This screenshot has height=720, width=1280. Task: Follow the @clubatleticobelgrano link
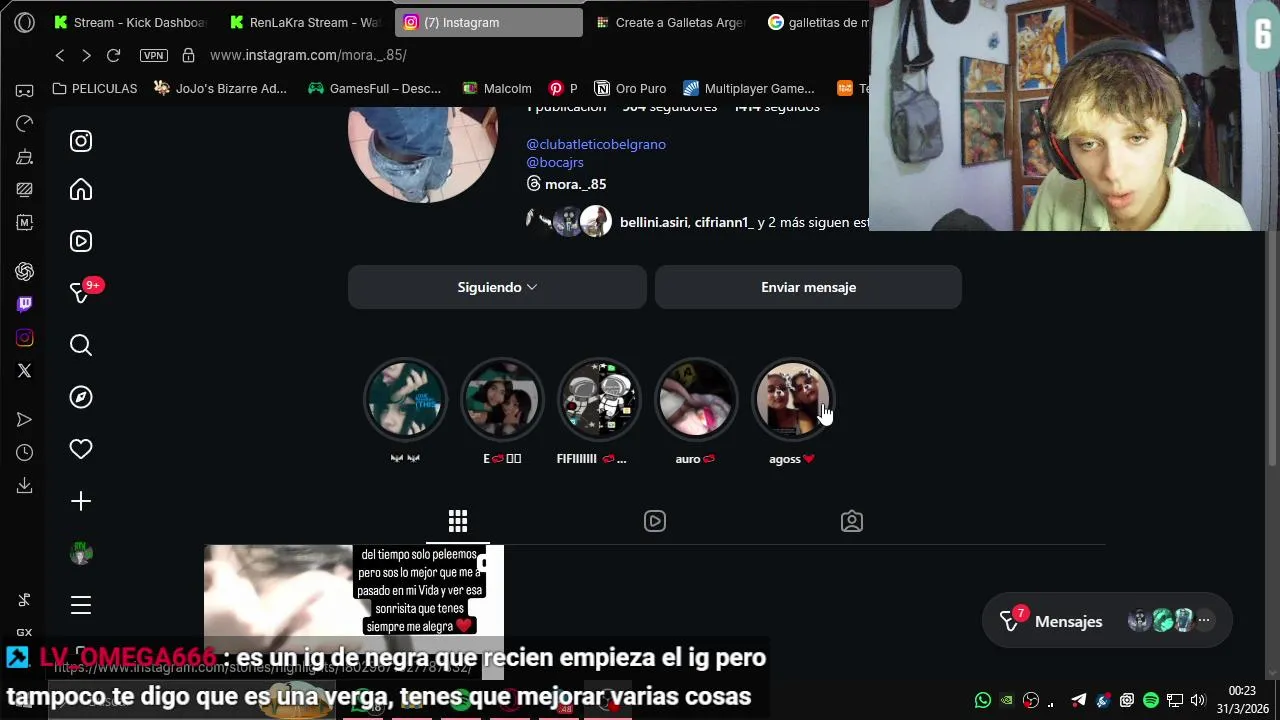tap(596, 144)
